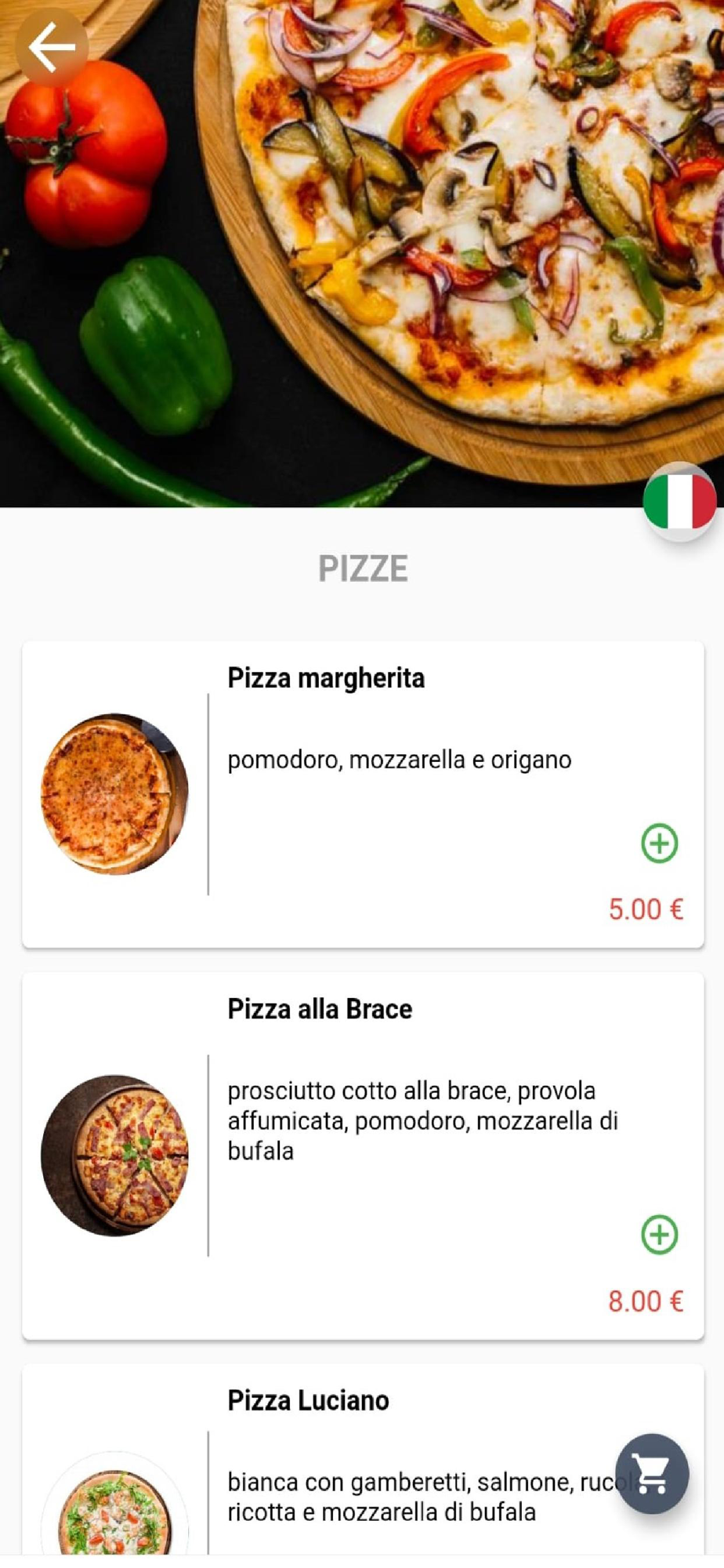724x1568 pixels.
Task: Open the Pizza margherita card
Action: click(x=362, y=793)
